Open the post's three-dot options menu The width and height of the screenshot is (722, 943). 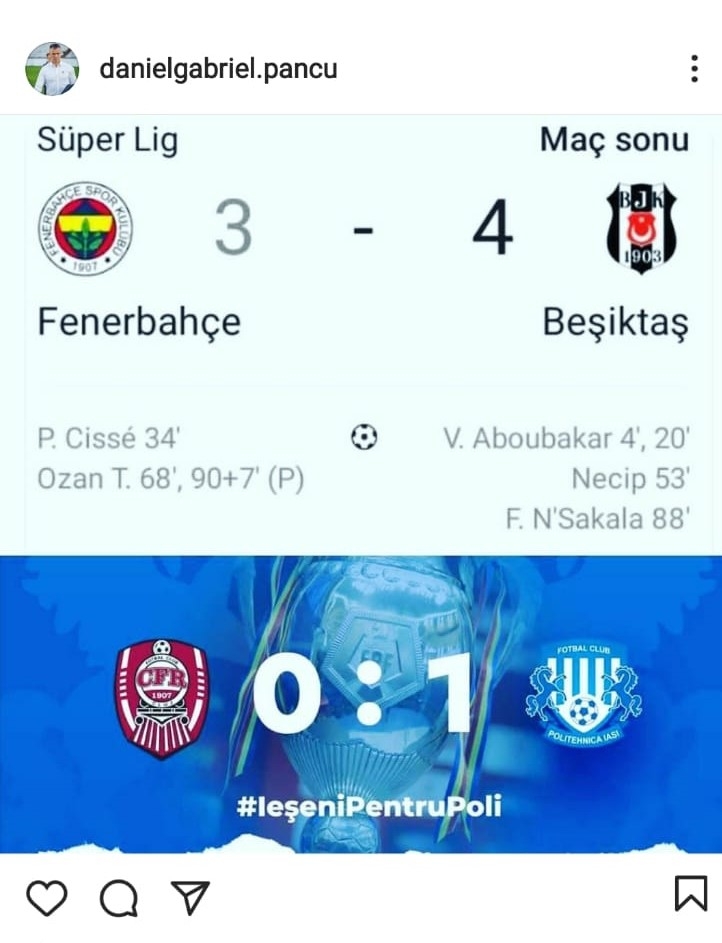tap(694, 69)
